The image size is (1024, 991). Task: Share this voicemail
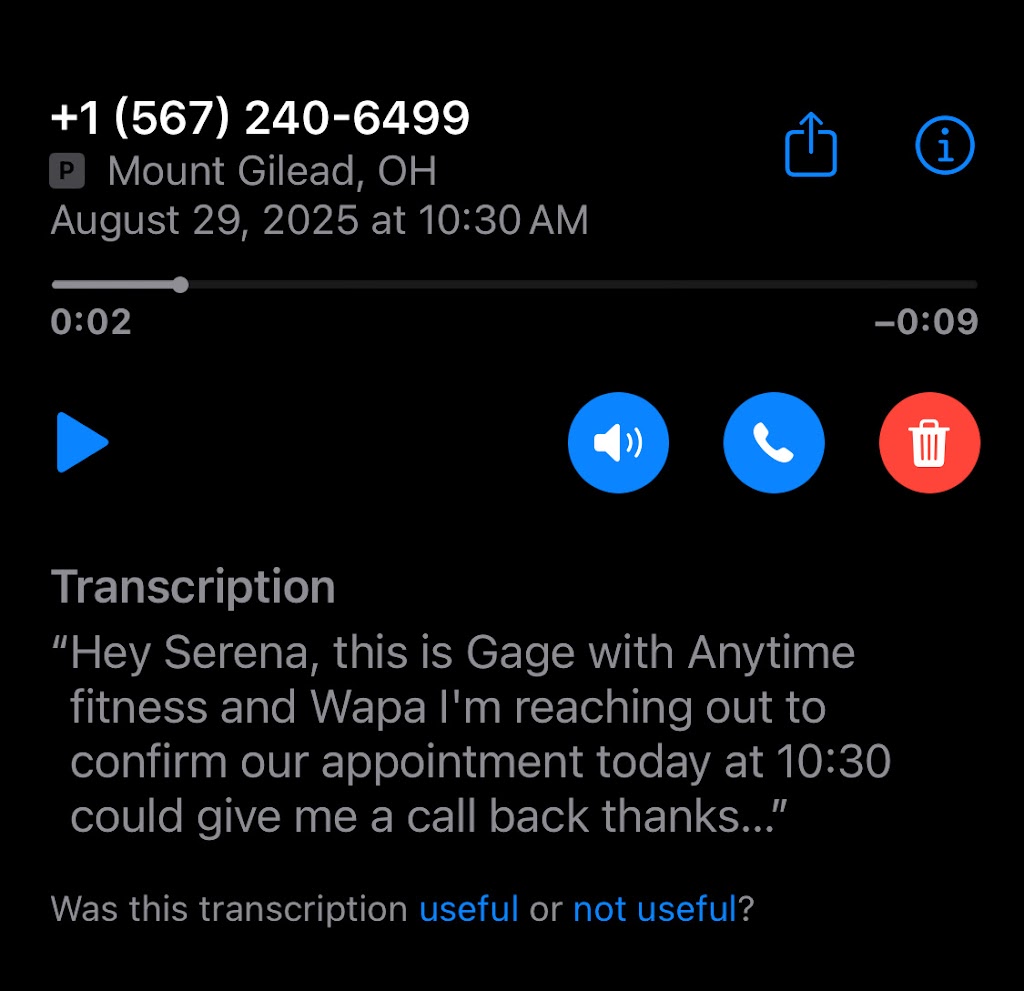coord(810,147)
